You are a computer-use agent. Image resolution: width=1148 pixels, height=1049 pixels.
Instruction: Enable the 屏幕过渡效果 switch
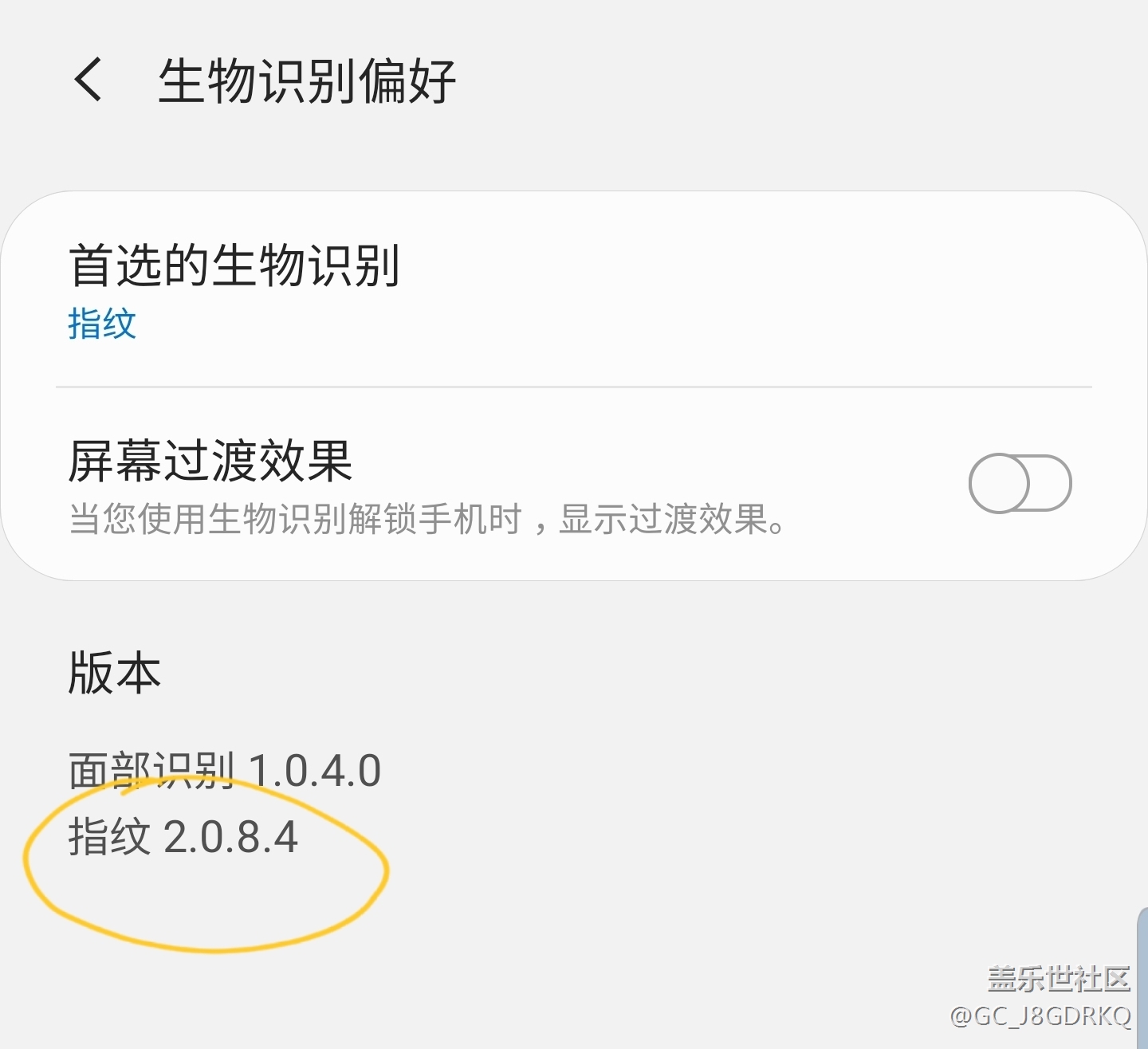click(x=1019, y=484)
